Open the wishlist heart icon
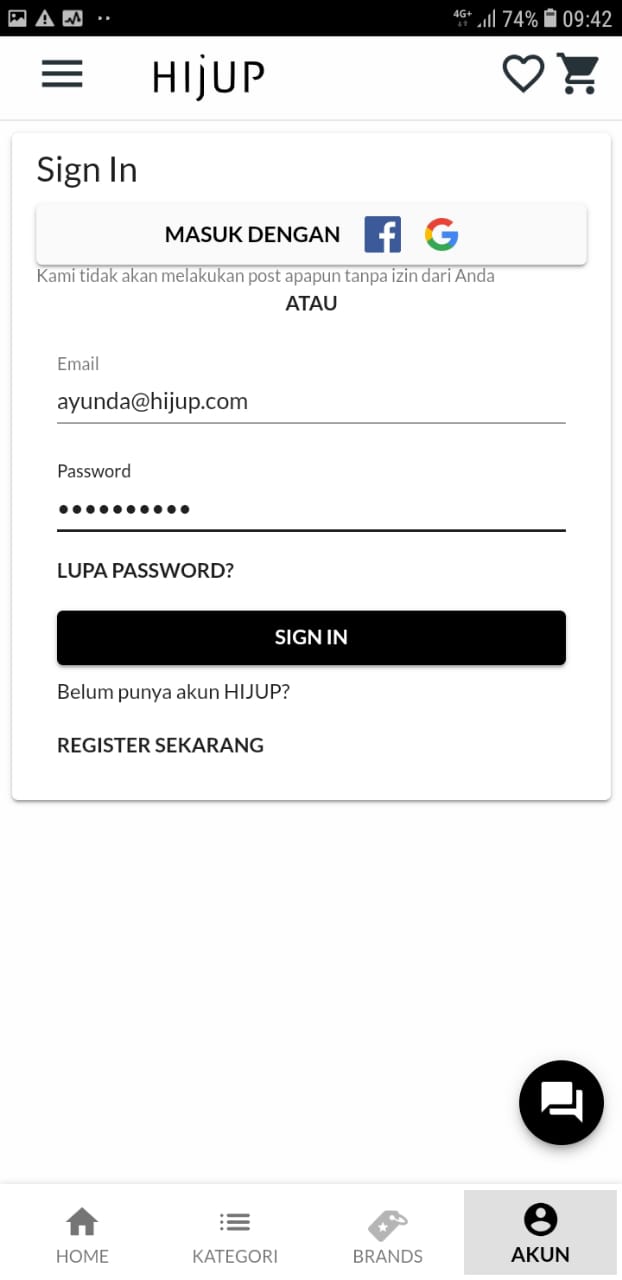This screenshot has width=622, height=1280. 522,74
